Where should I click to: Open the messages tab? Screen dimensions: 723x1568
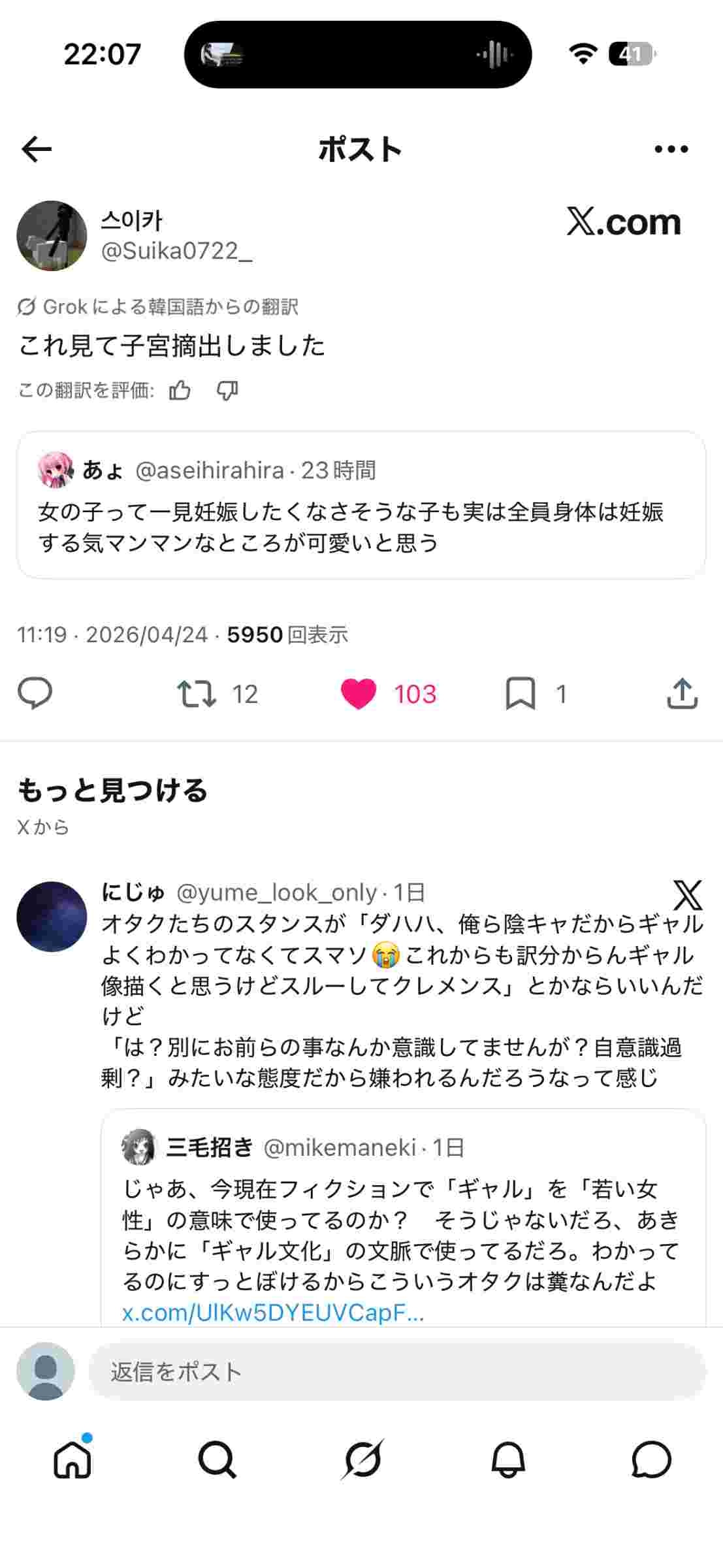pyautogui.click(x=651, y=1460)
